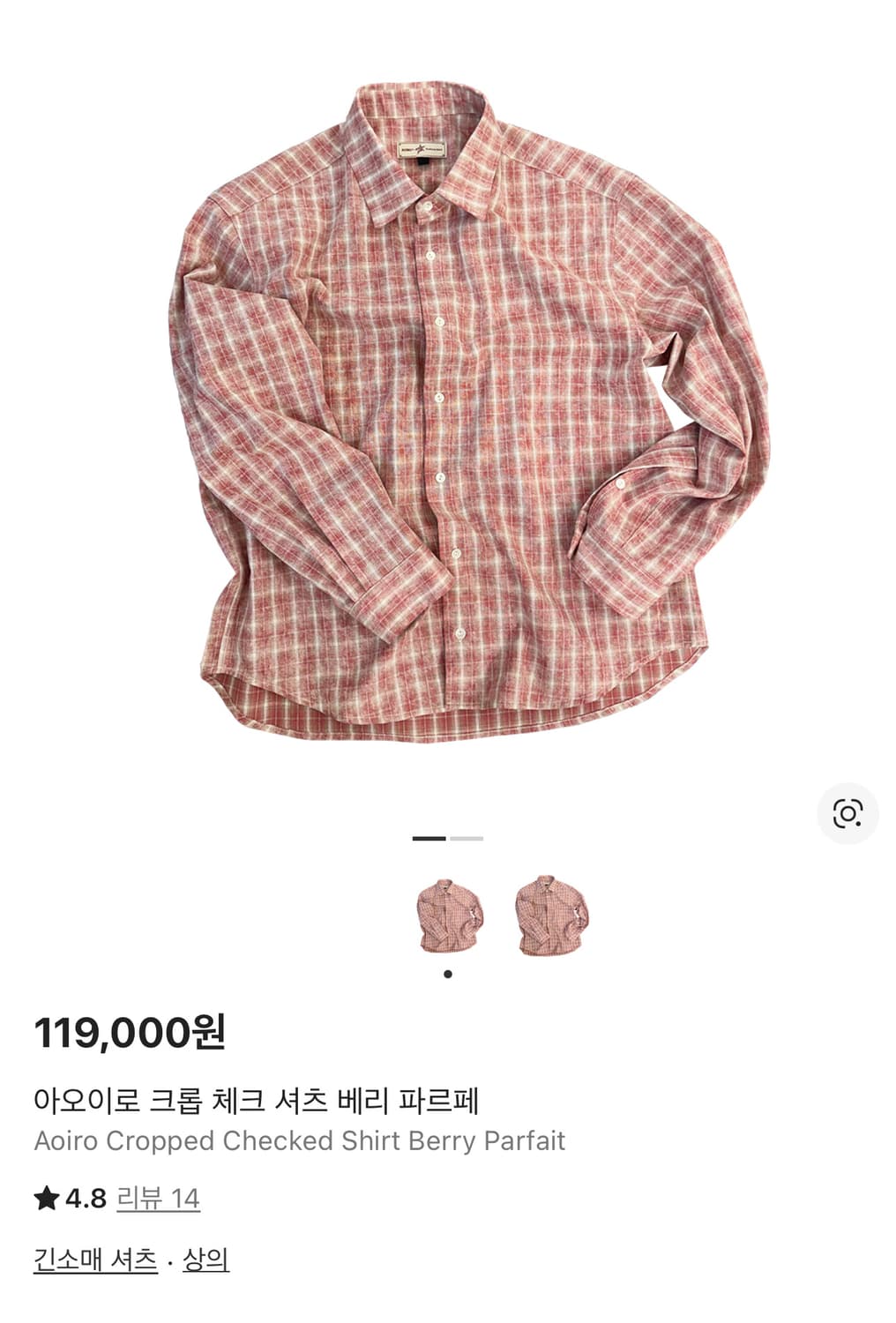896x1323 pixels.
Task: Enlarge the main checked shirt product photo
Action: [448, 406]
